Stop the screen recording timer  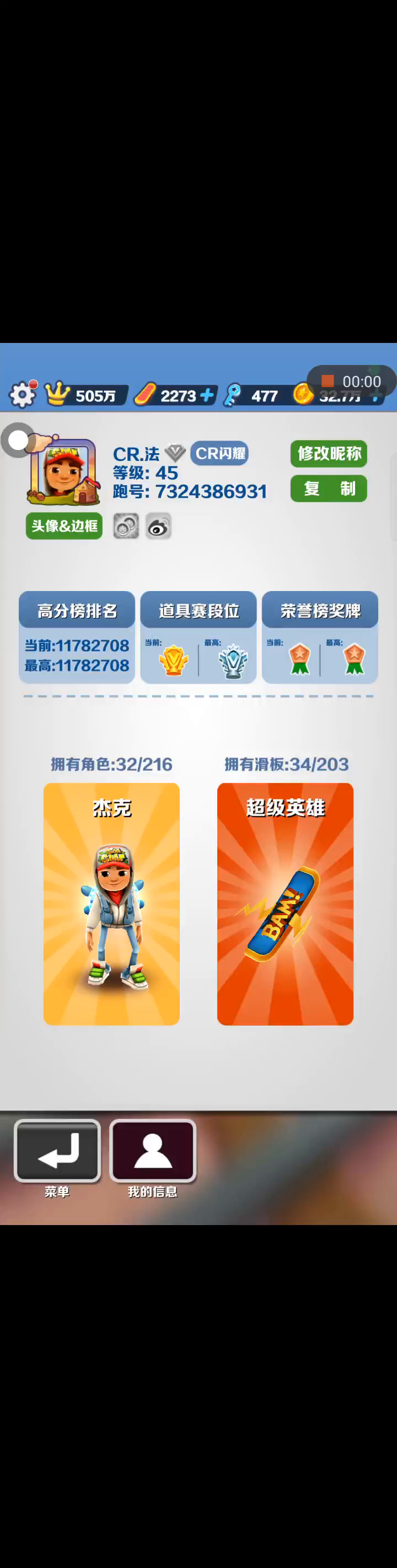click(328, 381)
